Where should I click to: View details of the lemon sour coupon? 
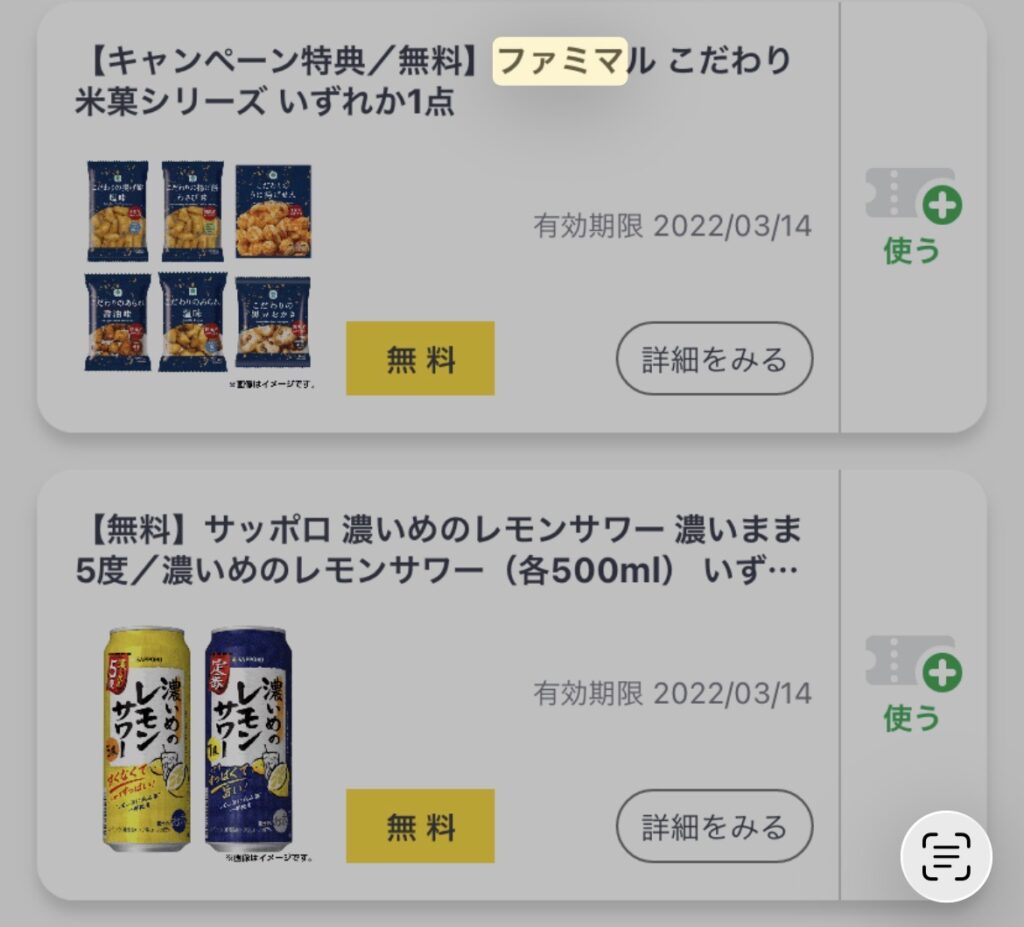[x=714, y=827]
